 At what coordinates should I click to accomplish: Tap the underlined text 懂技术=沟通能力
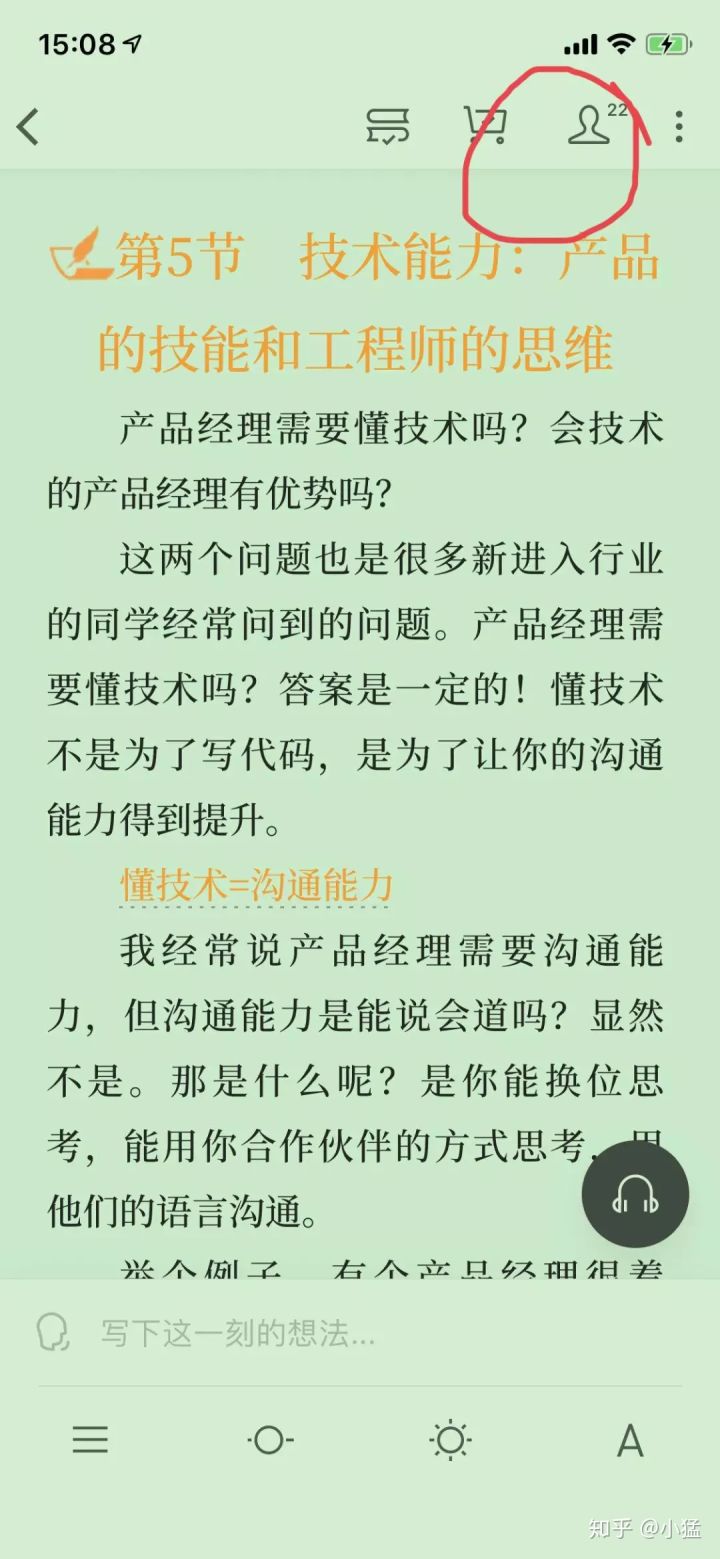pos(256,885)
